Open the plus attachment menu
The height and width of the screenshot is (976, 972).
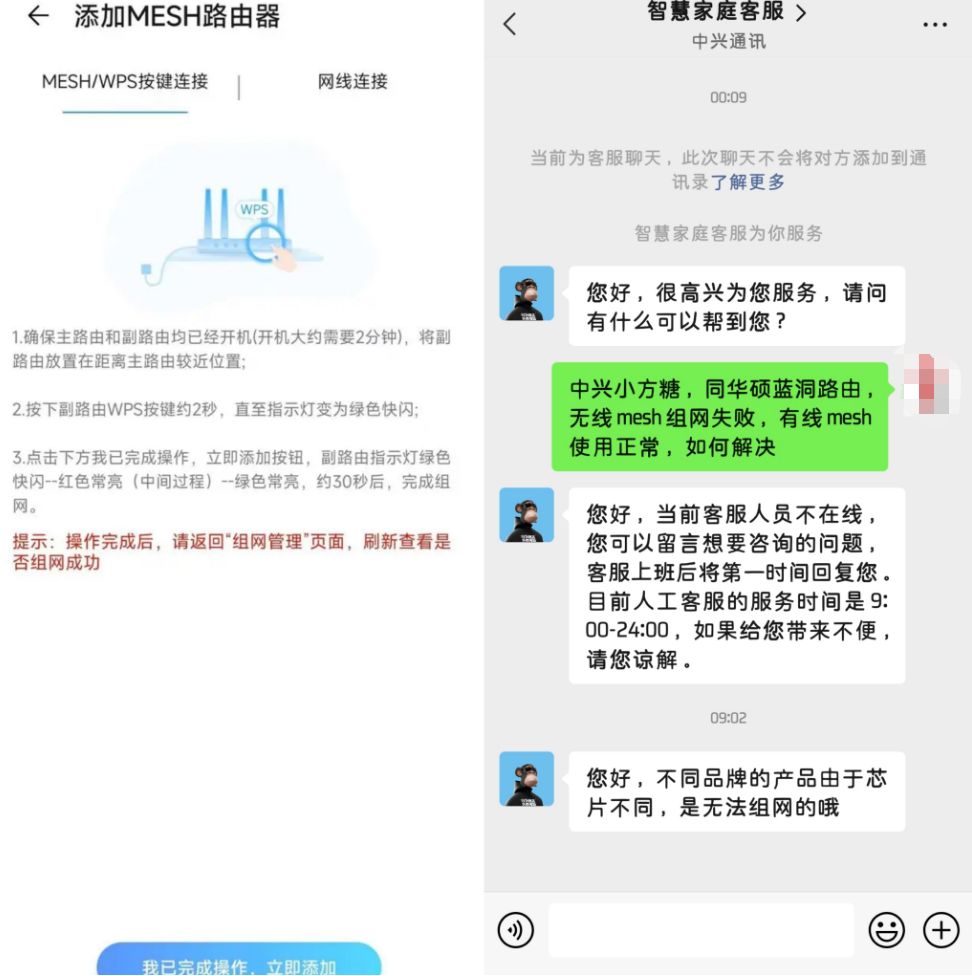click(940, 930)
